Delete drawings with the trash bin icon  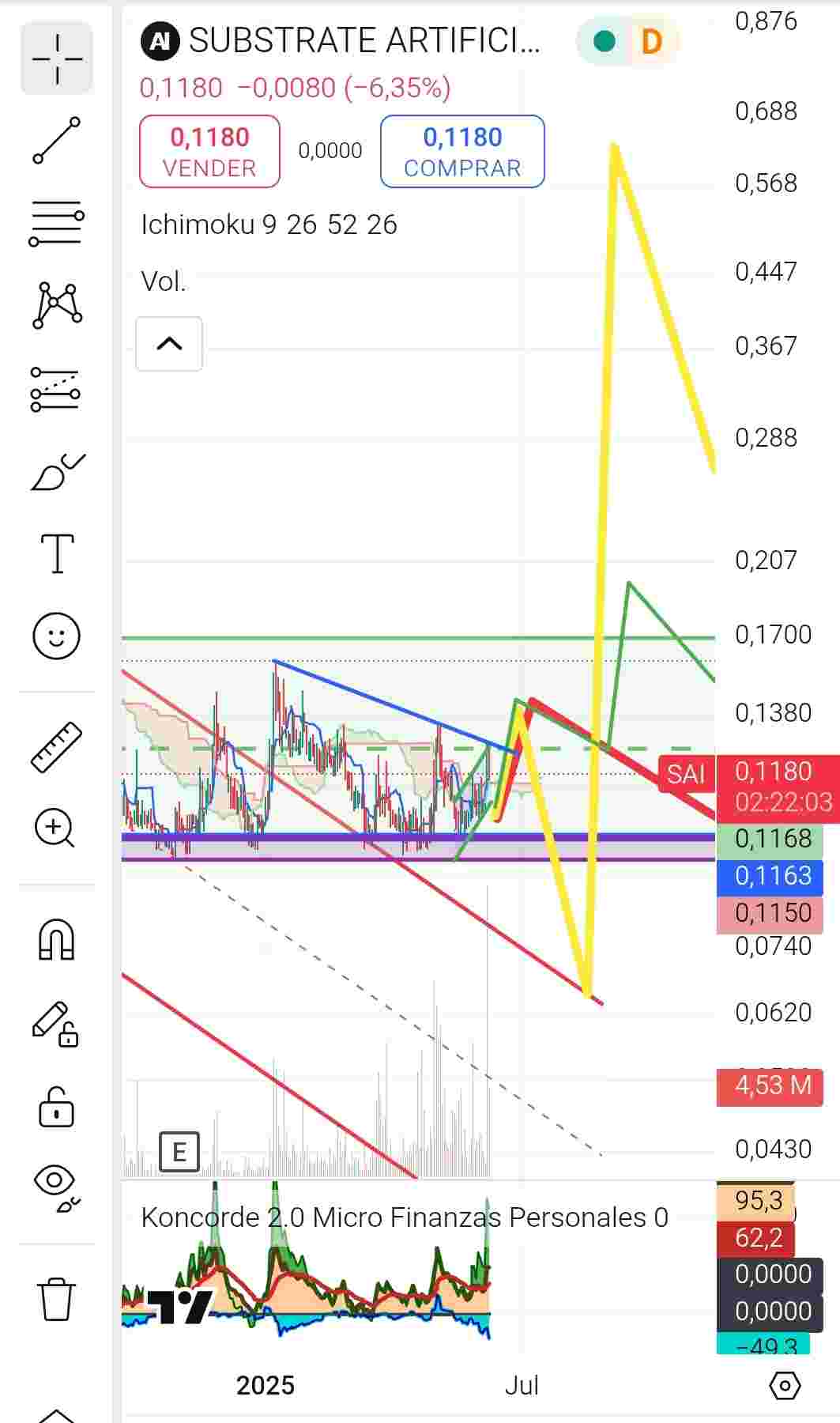coord(57,1299)
